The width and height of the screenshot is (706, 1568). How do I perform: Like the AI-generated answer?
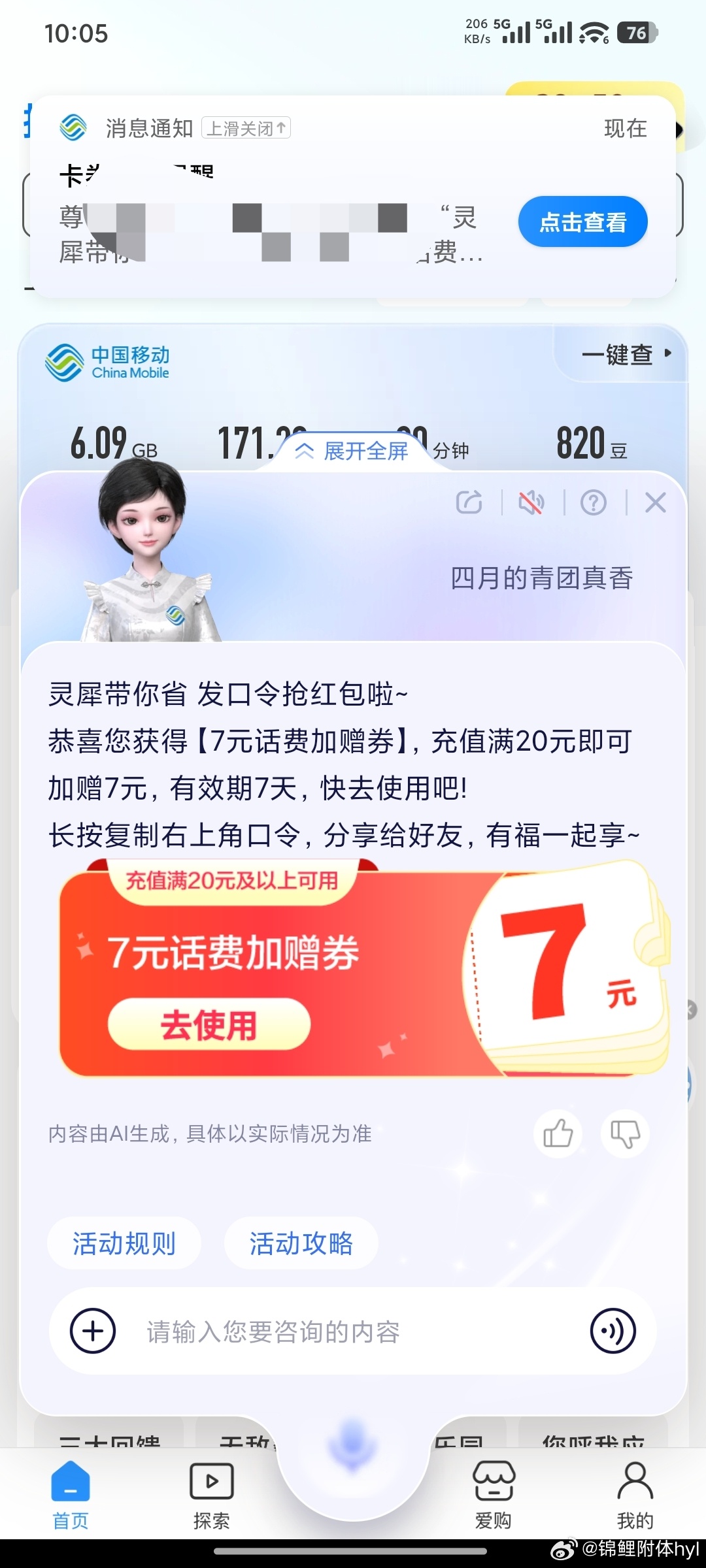coord(558,1134)
